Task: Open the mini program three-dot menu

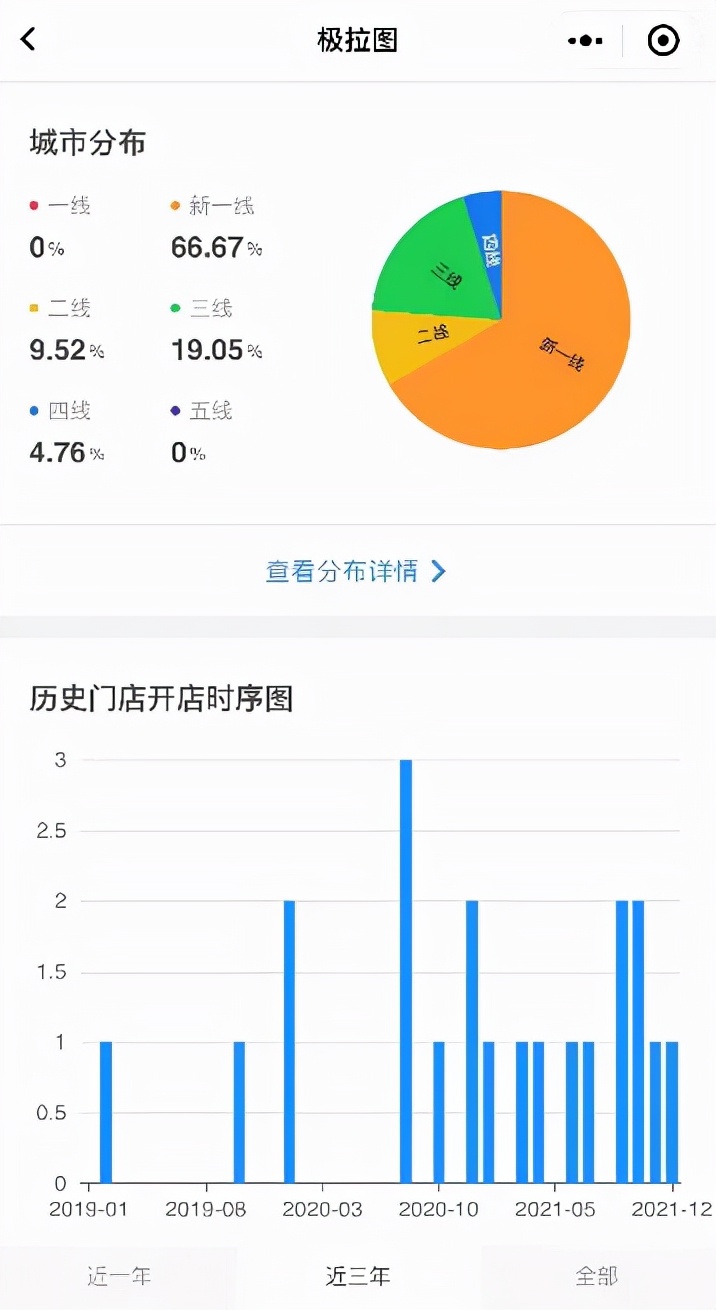Action: [x=585, y=41]
